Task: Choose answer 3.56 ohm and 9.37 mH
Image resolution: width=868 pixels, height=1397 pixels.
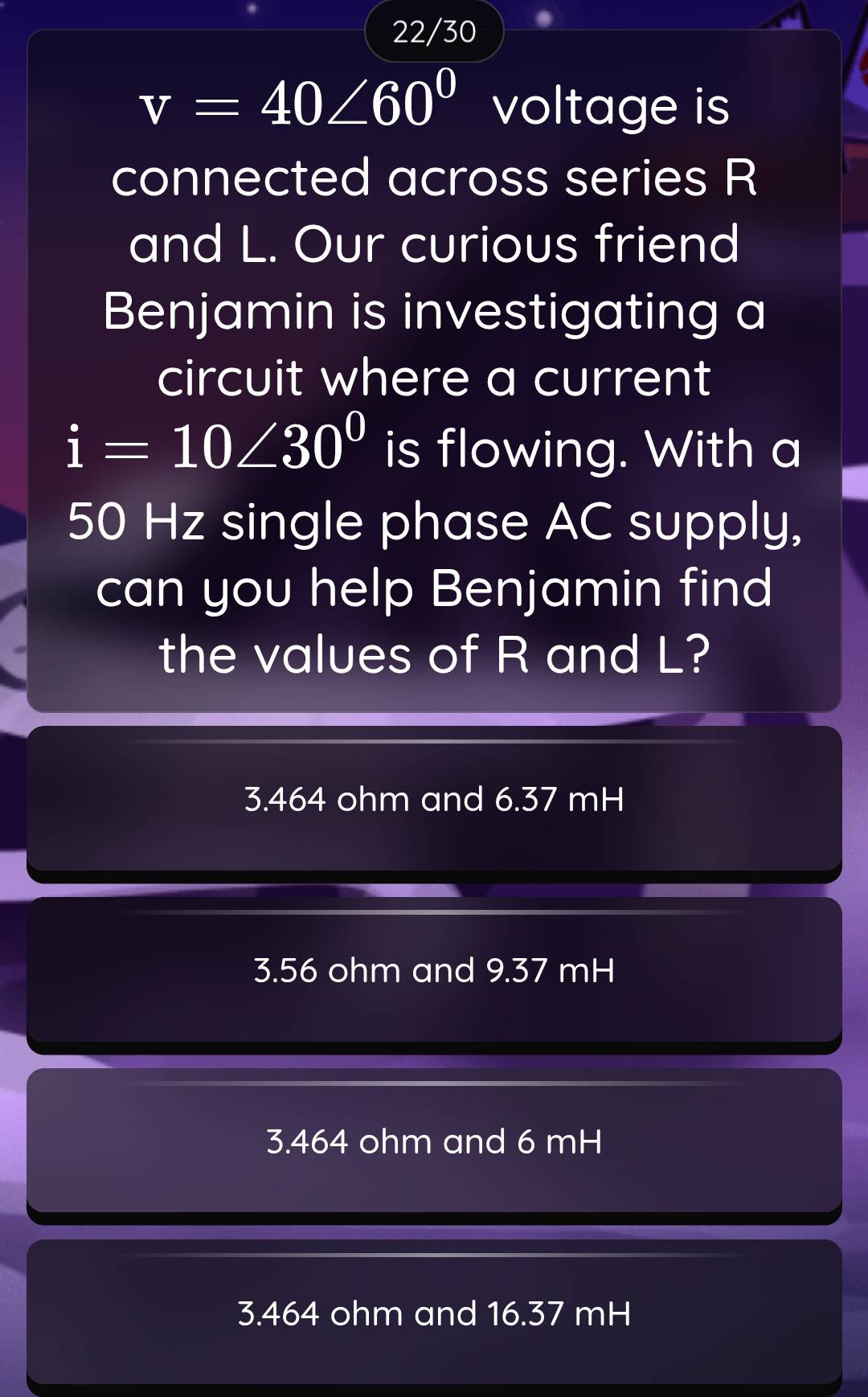Action: (x=434, y=971)
